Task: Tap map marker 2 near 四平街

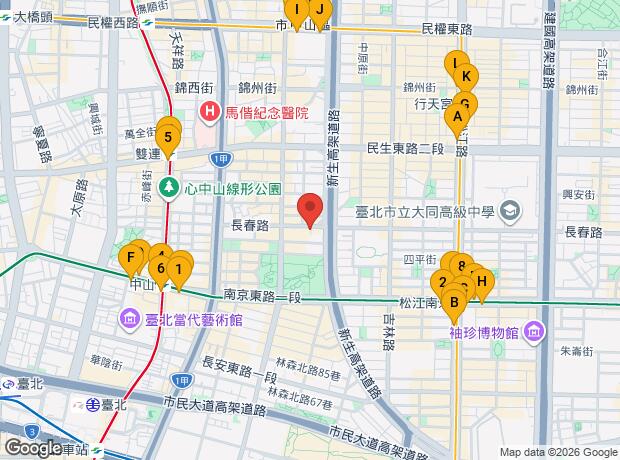Action: 442,282
